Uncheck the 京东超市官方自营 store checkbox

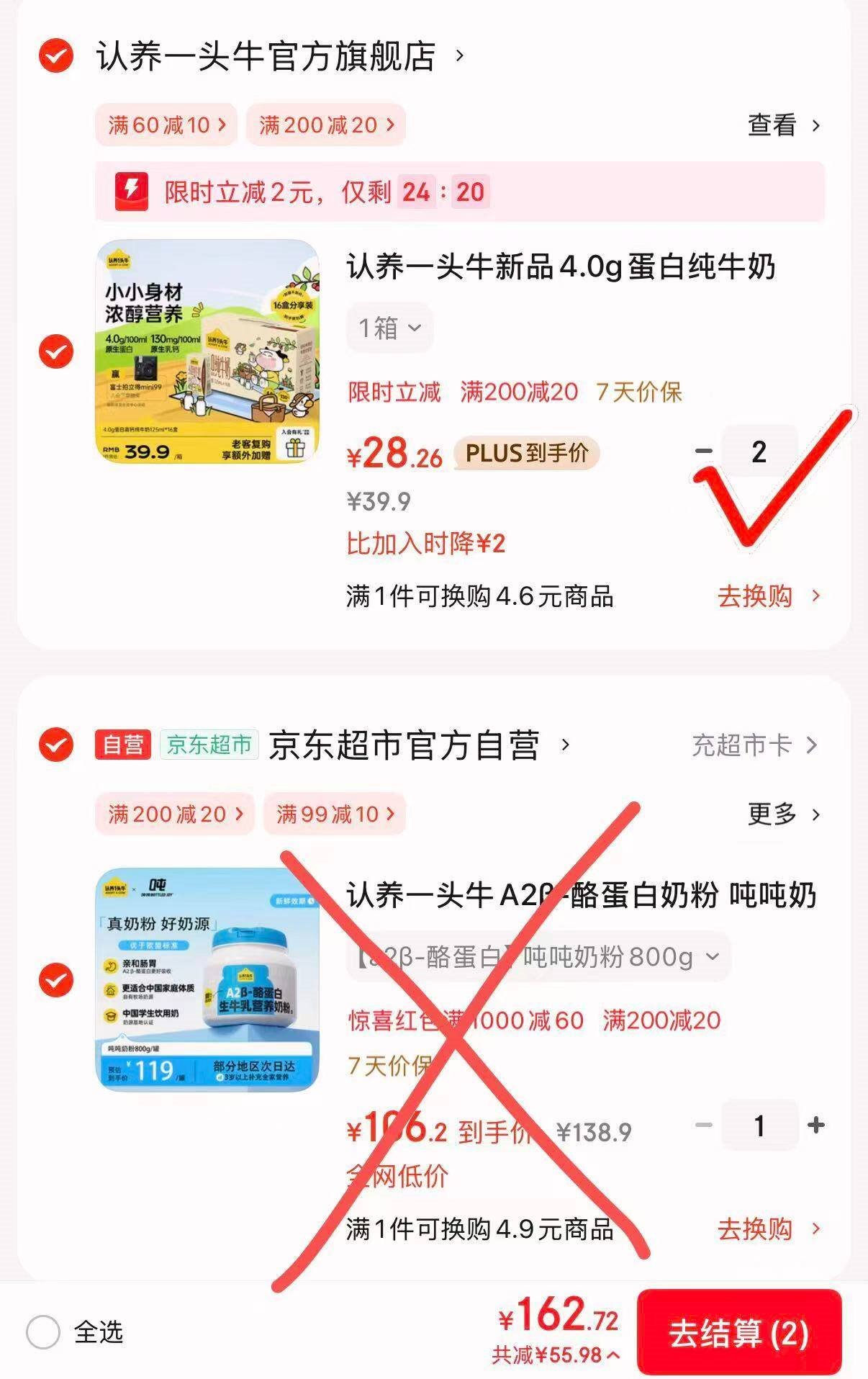pos(56,745)
